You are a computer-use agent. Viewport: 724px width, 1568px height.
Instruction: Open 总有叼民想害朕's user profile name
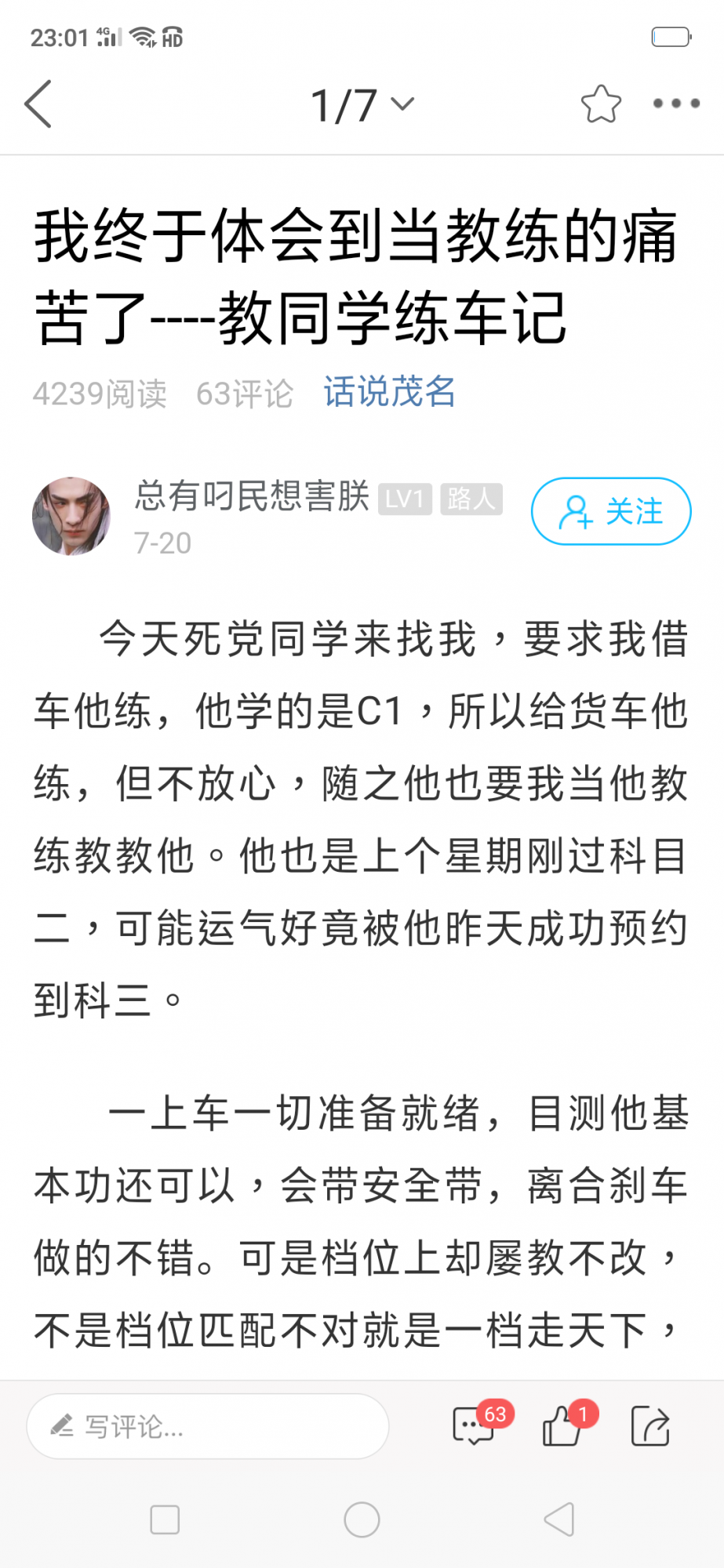tap(252, 496)
